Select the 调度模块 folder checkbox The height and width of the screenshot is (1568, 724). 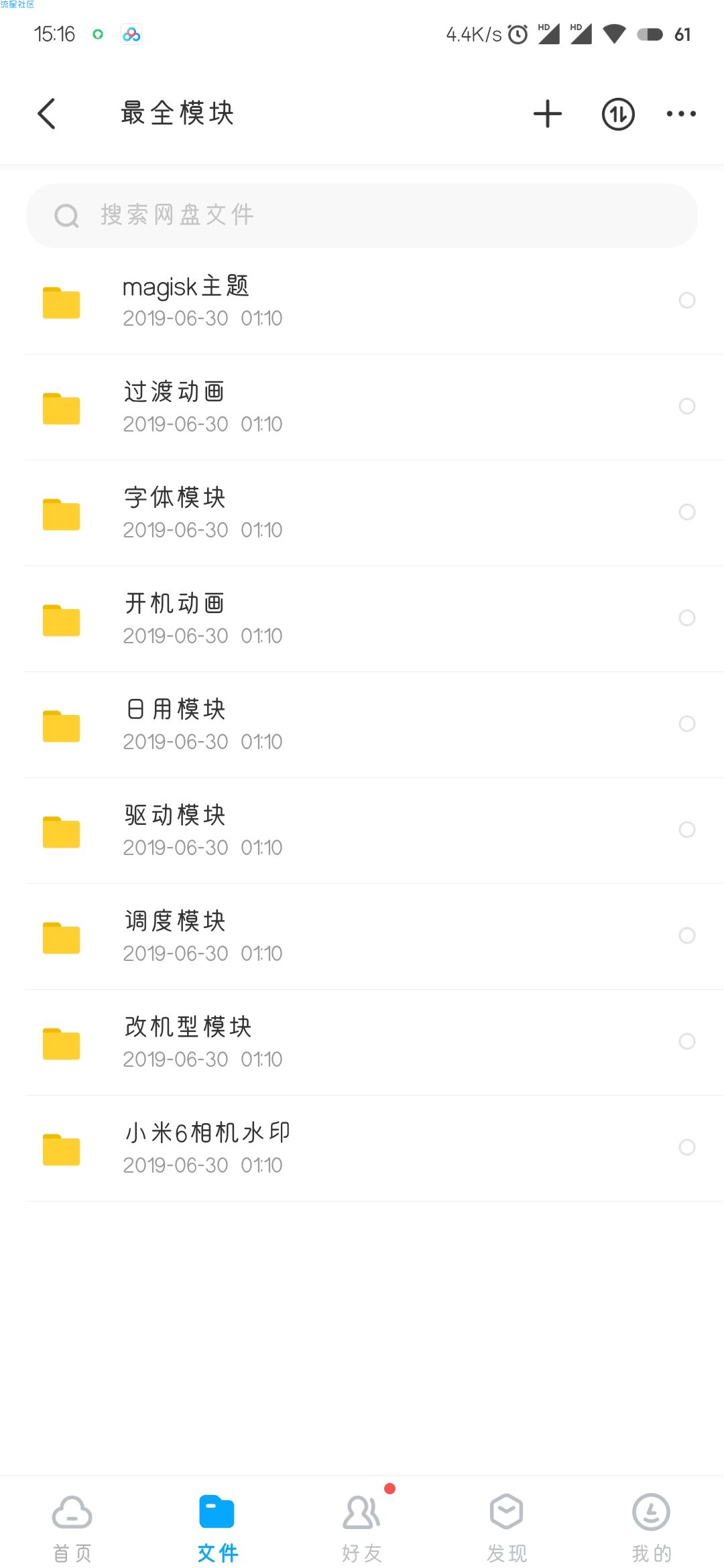click(x=686, y=935)
